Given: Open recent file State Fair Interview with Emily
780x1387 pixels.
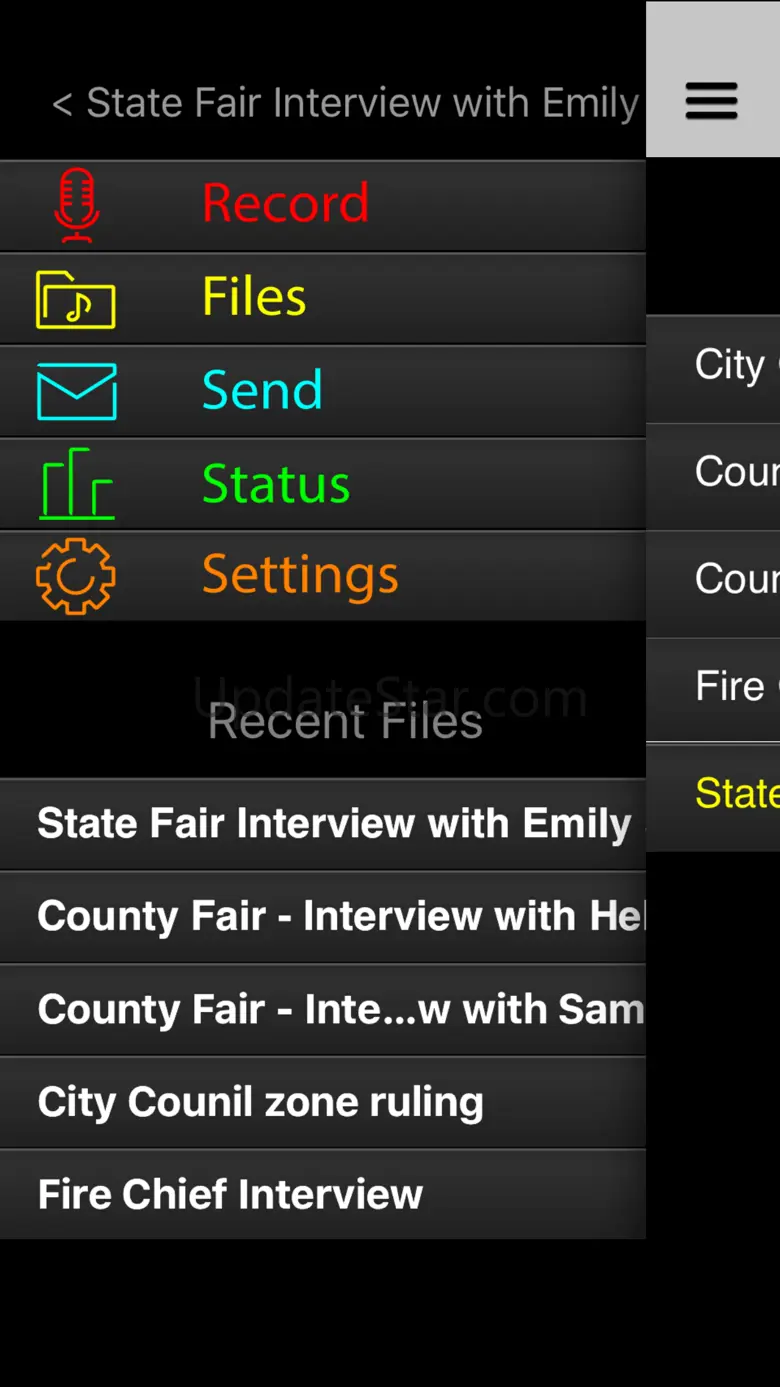Looking at the screenshot, I should pyautogui.click(x=322, y=824).
